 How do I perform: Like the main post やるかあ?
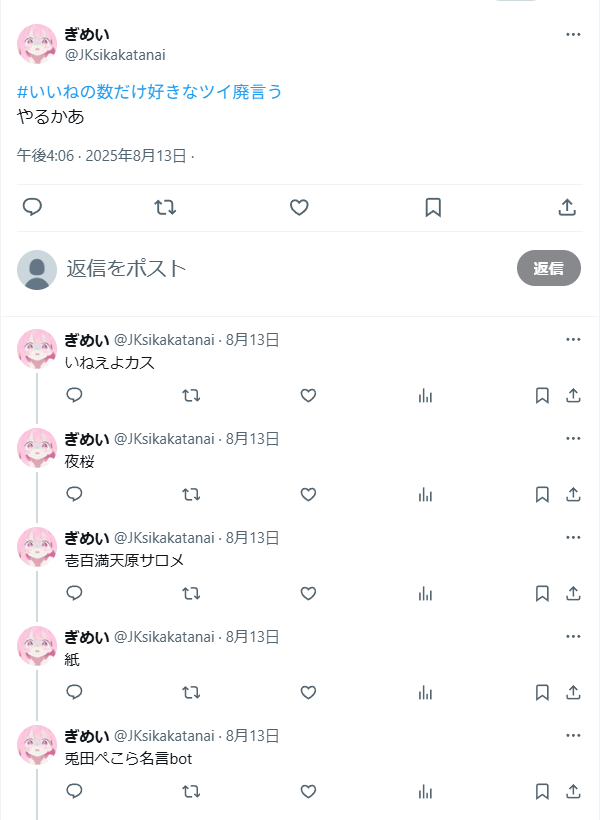click(x=299, y=207)
